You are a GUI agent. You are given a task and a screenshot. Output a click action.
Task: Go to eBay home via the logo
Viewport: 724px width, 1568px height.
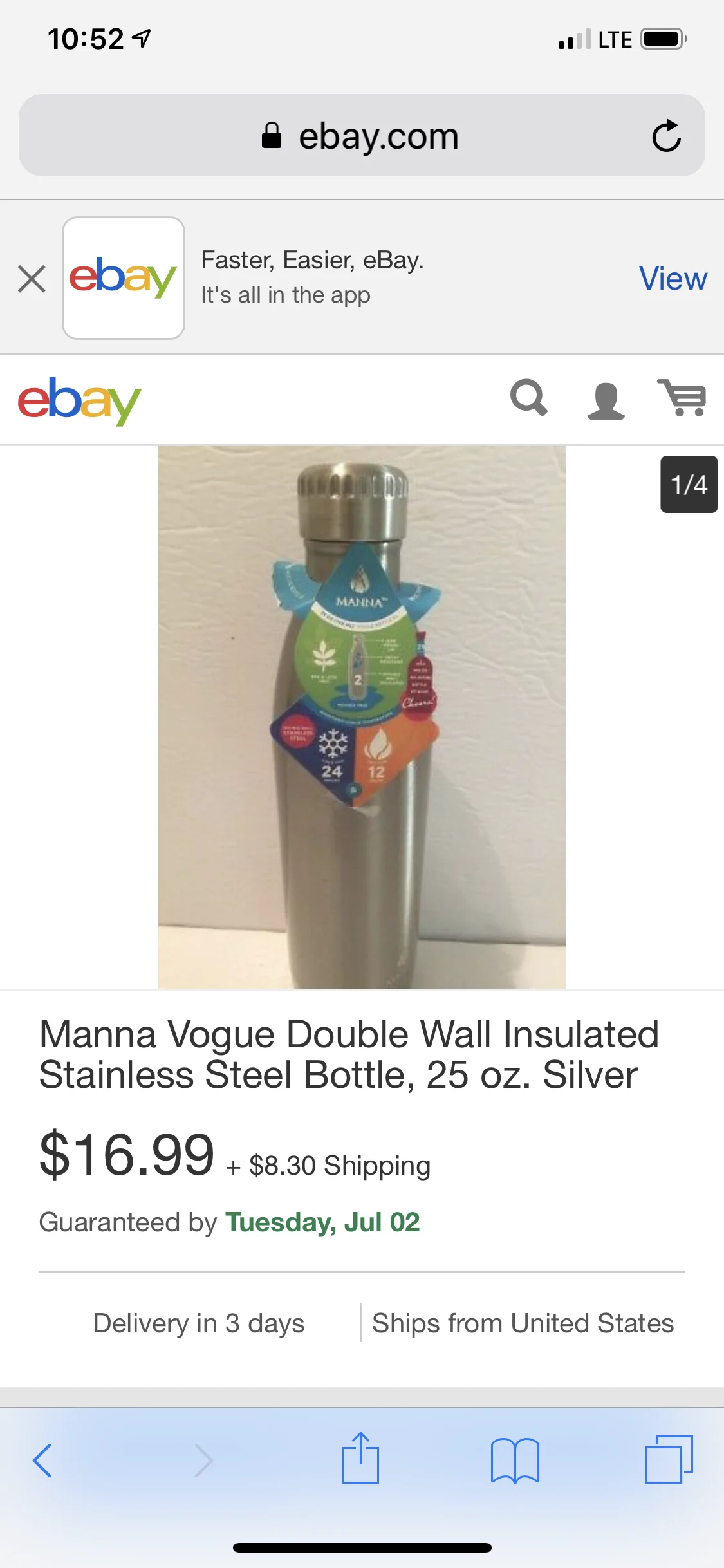pyautogui.click(x=79, y=400)
